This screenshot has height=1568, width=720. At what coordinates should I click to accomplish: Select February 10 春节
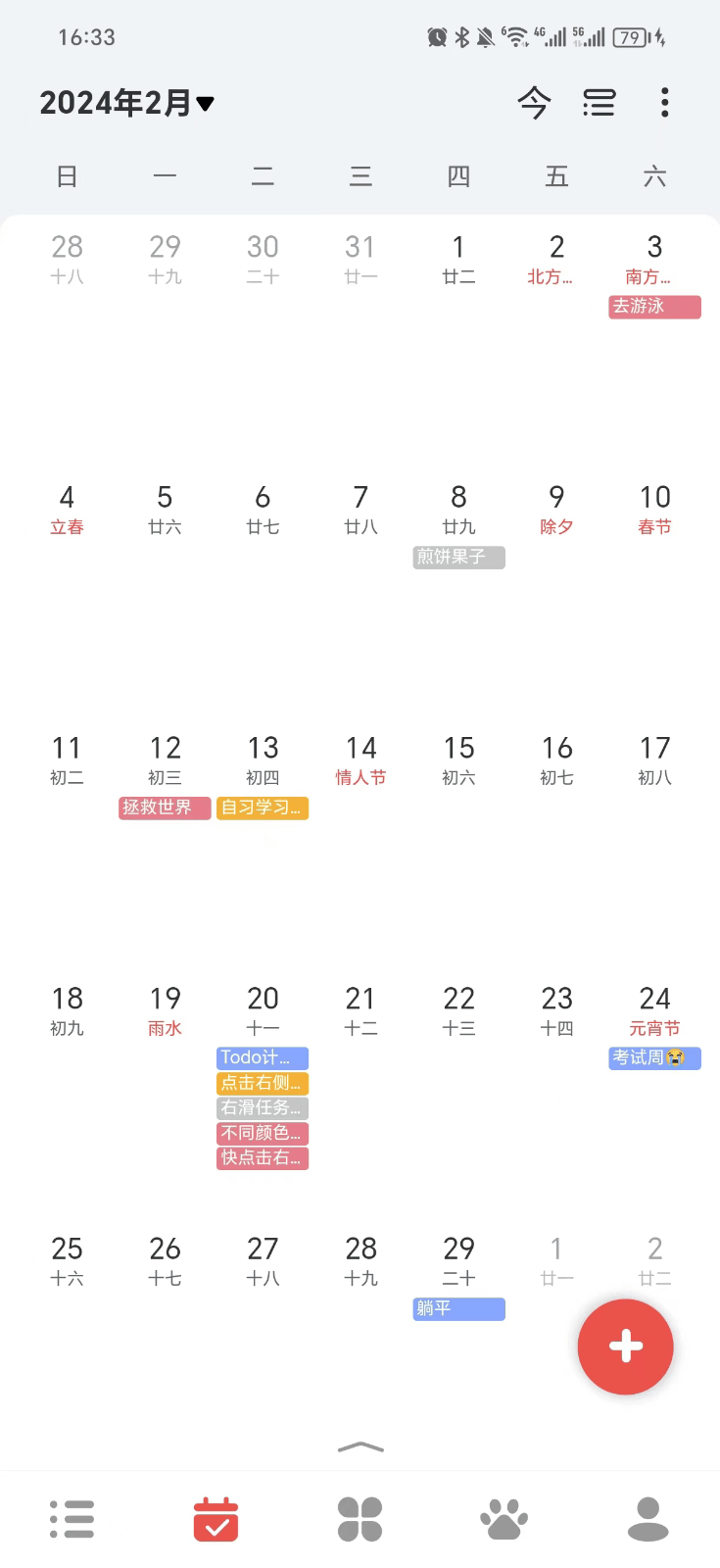654,509
